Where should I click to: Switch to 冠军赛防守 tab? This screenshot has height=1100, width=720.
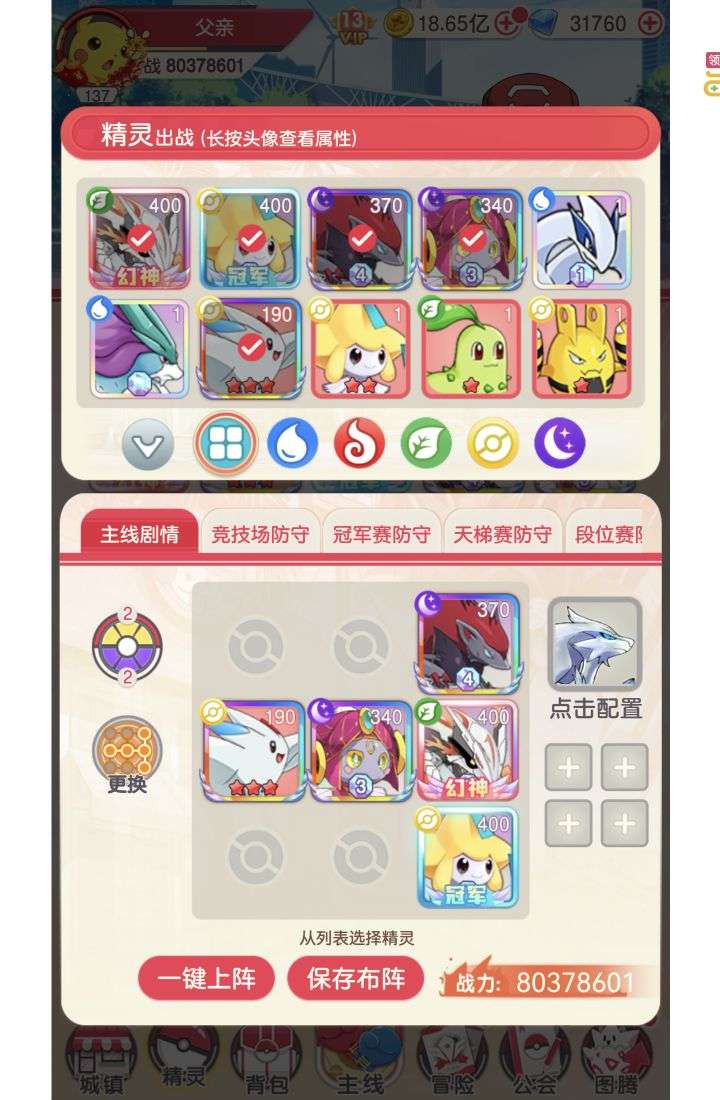tap(382, 534)
